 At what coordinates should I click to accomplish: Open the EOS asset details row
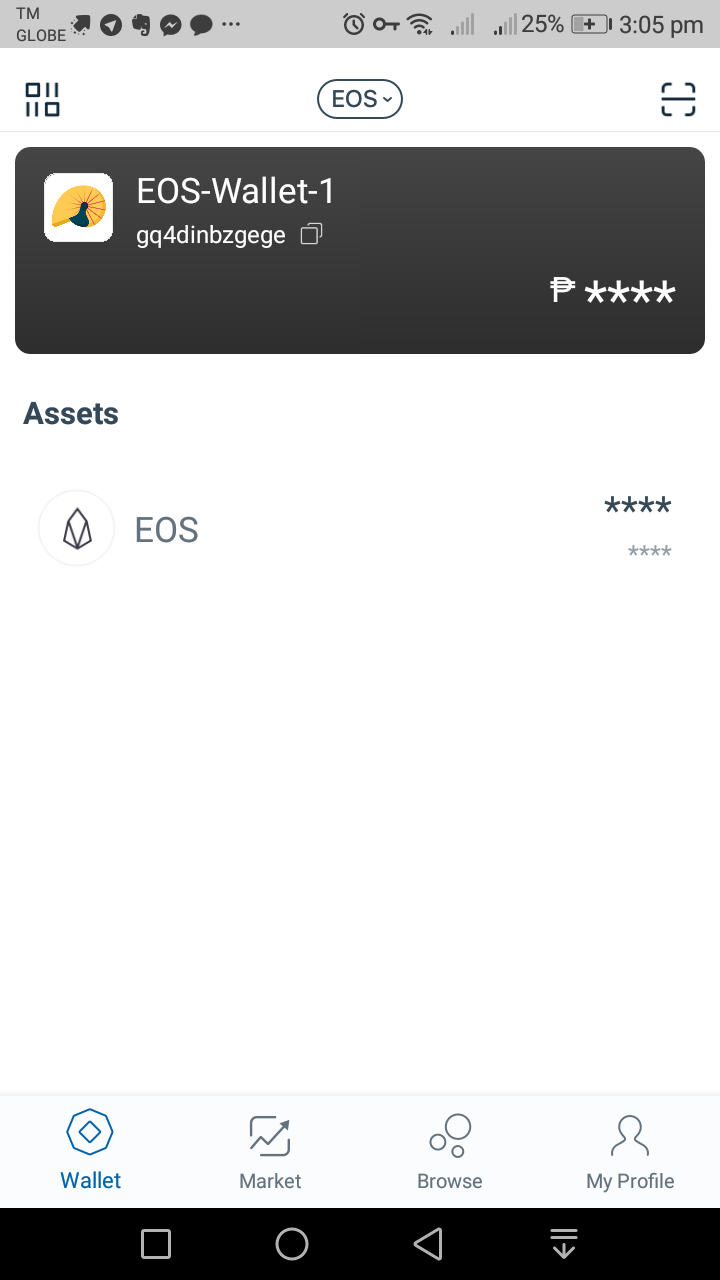360,527
